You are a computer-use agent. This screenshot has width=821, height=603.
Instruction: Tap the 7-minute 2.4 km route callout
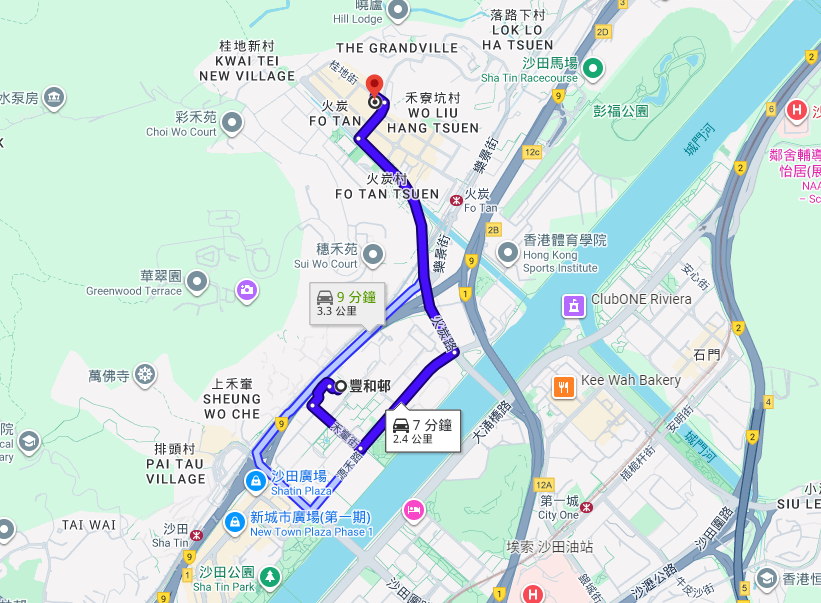[423, 431]
